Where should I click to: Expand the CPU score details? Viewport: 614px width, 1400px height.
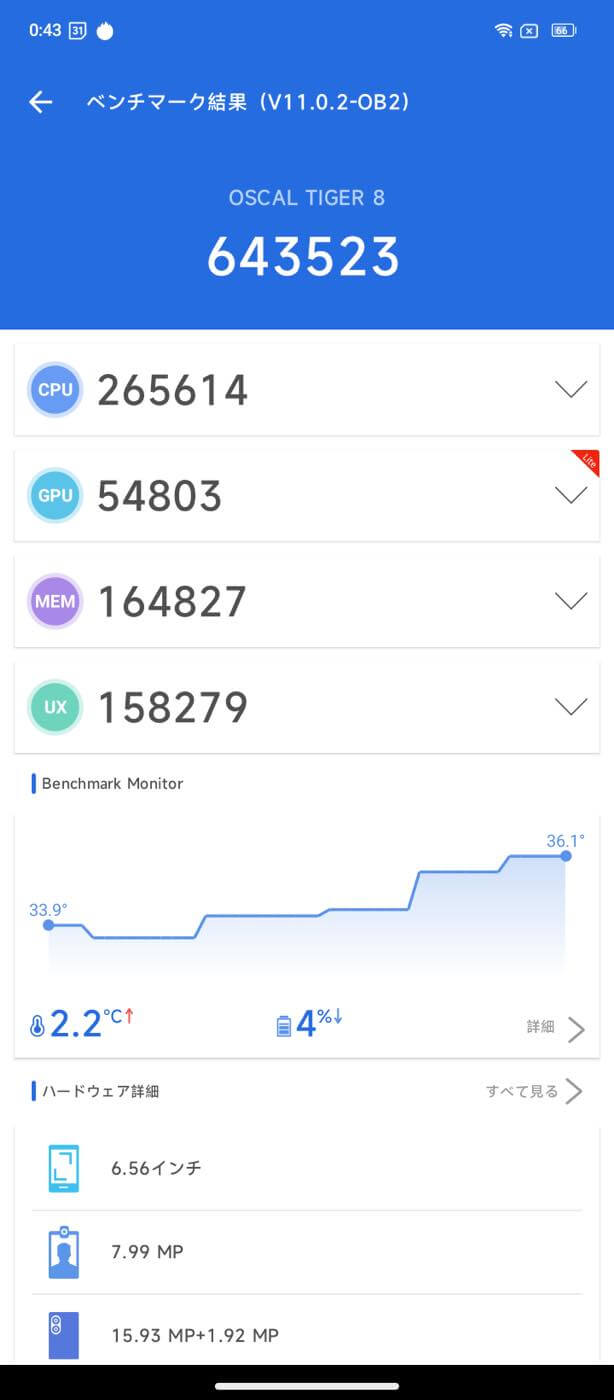(x=570, y=390)
